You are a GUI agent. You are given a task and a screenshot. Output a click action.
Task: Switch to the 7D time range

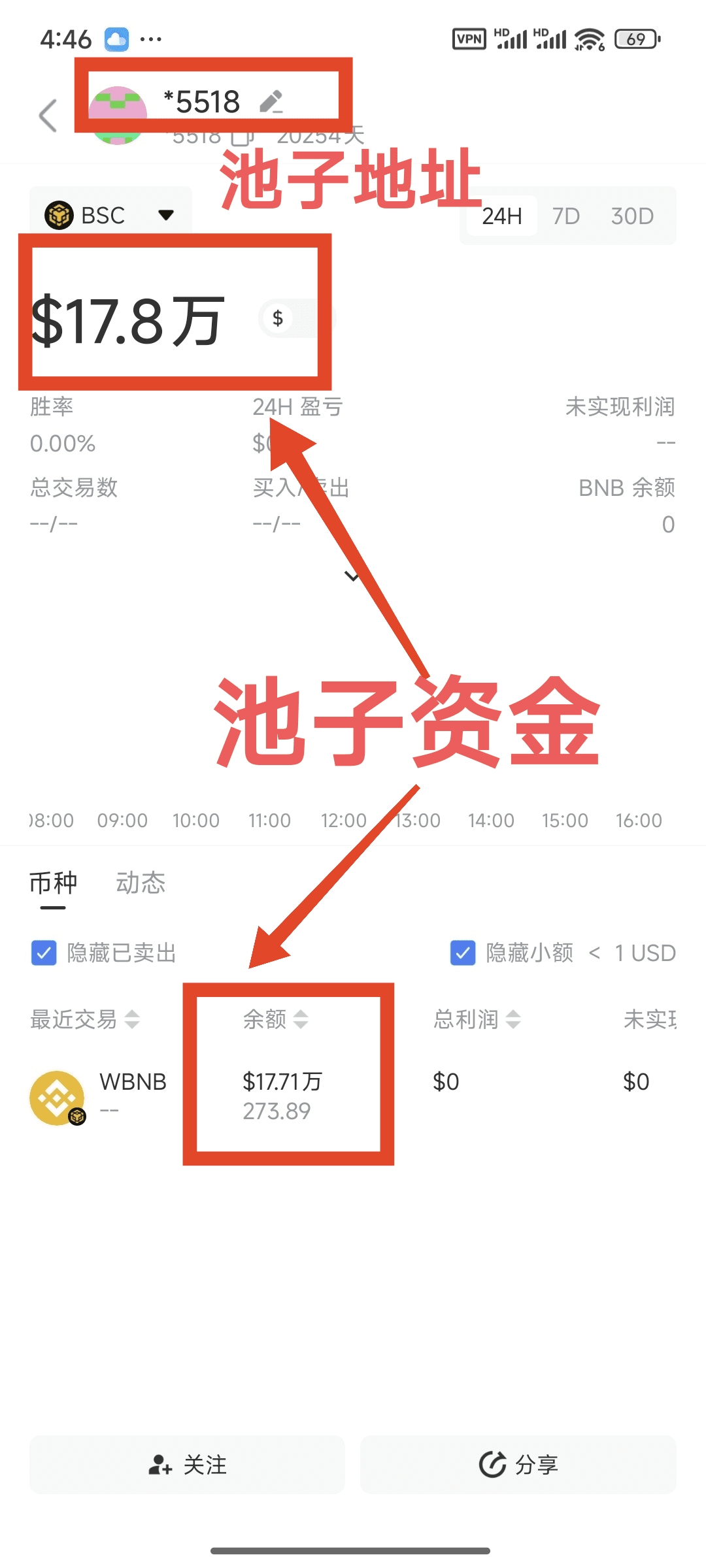[x=565, y=216]
